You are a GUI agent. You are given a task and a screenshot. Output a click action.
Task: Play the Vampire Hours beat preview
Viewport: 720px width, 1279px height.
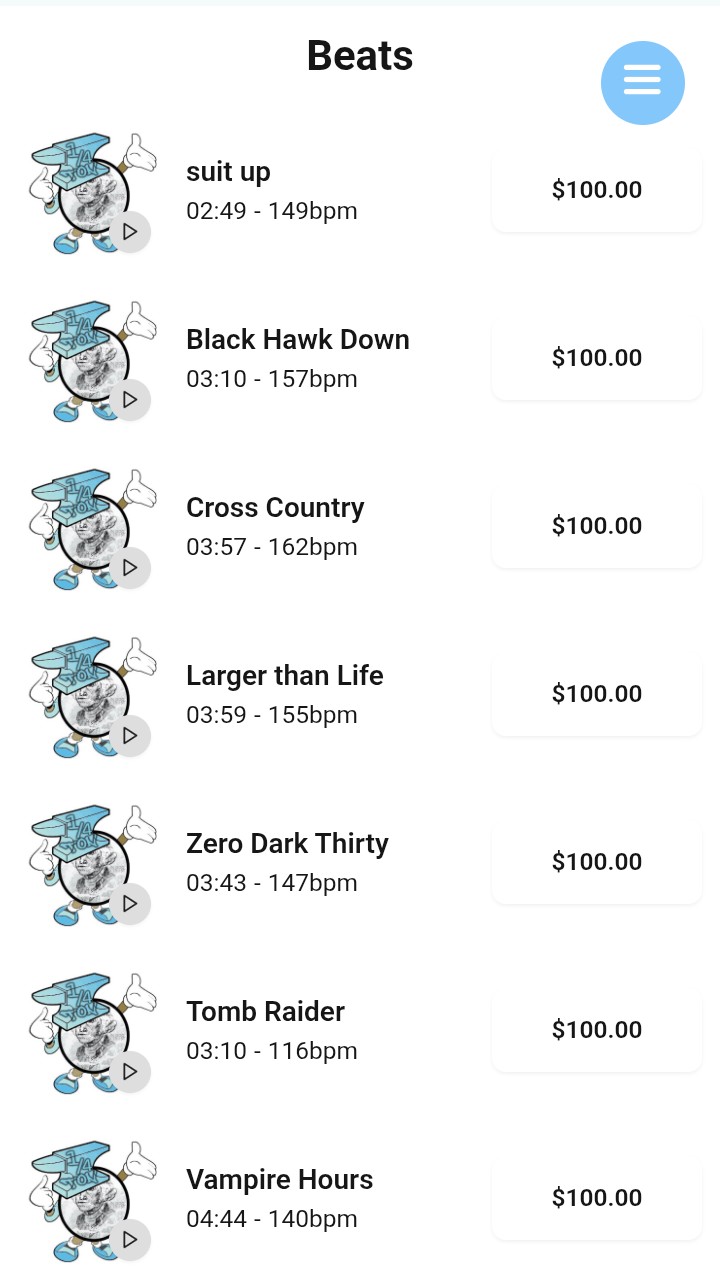click(x=129, y=1240)
